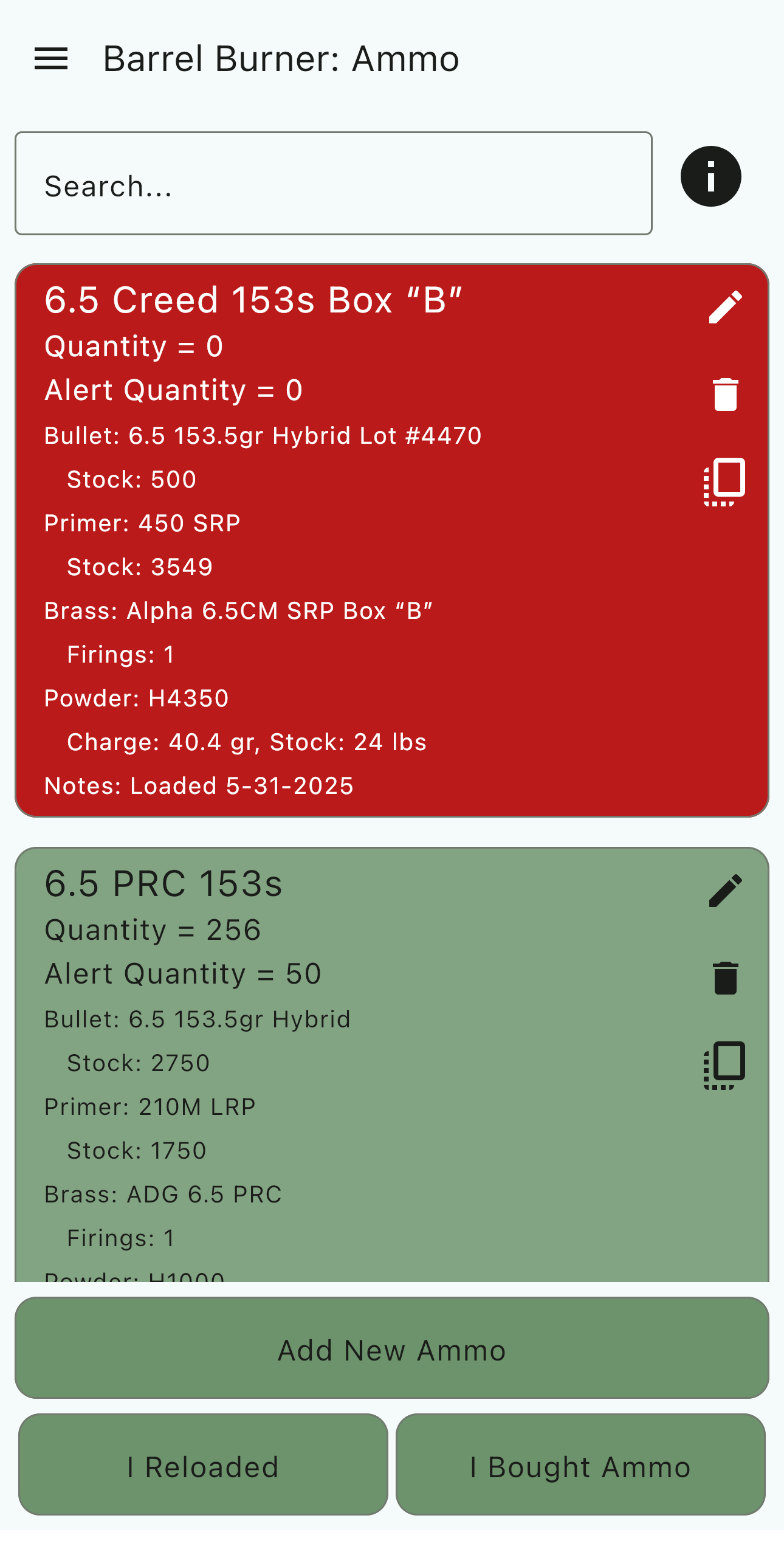Select the I Reloaded button
This screenshot has width=784, height=1552.
click(x=203, y=1464)
